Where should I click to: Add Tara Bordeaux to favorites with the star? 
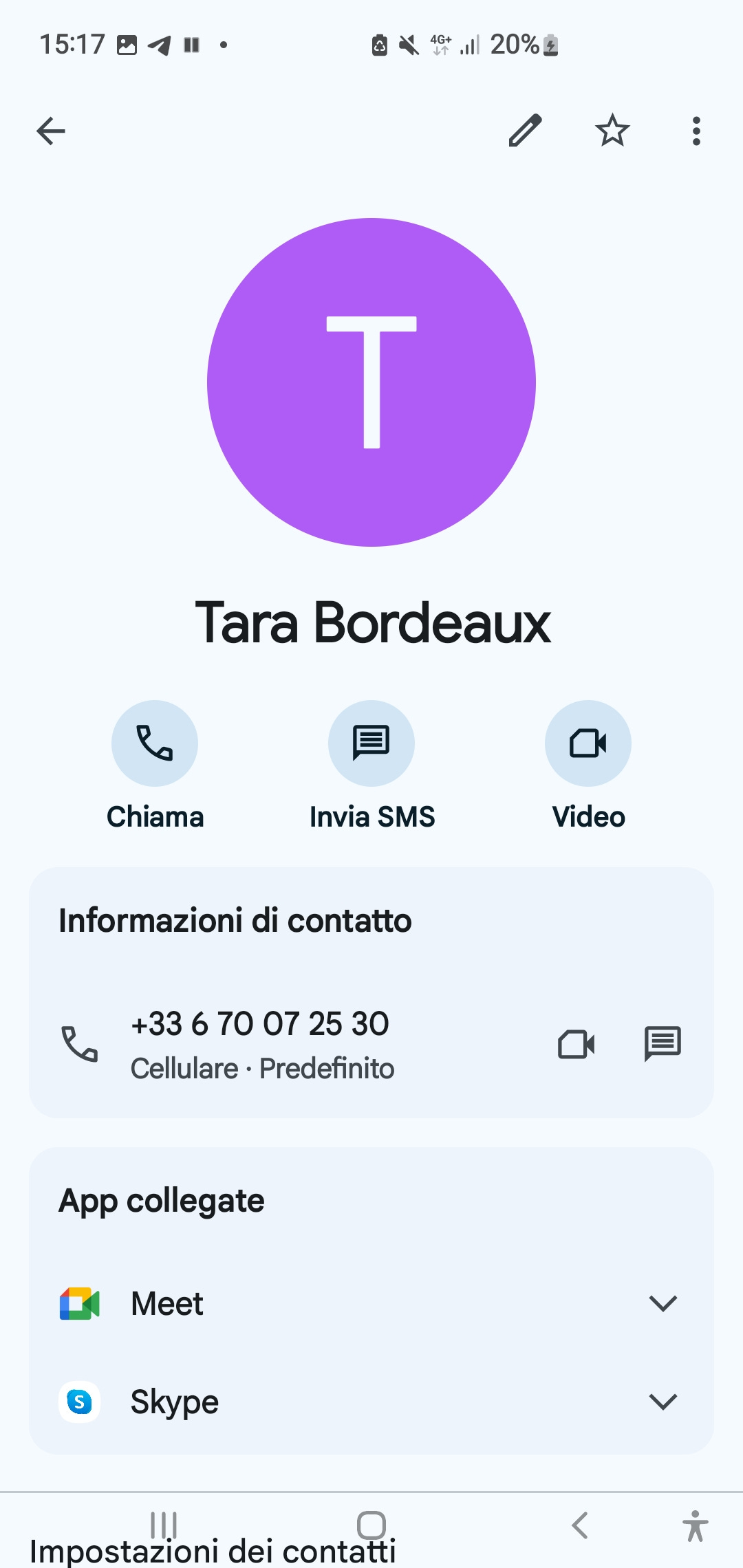[x=612, y=131]
